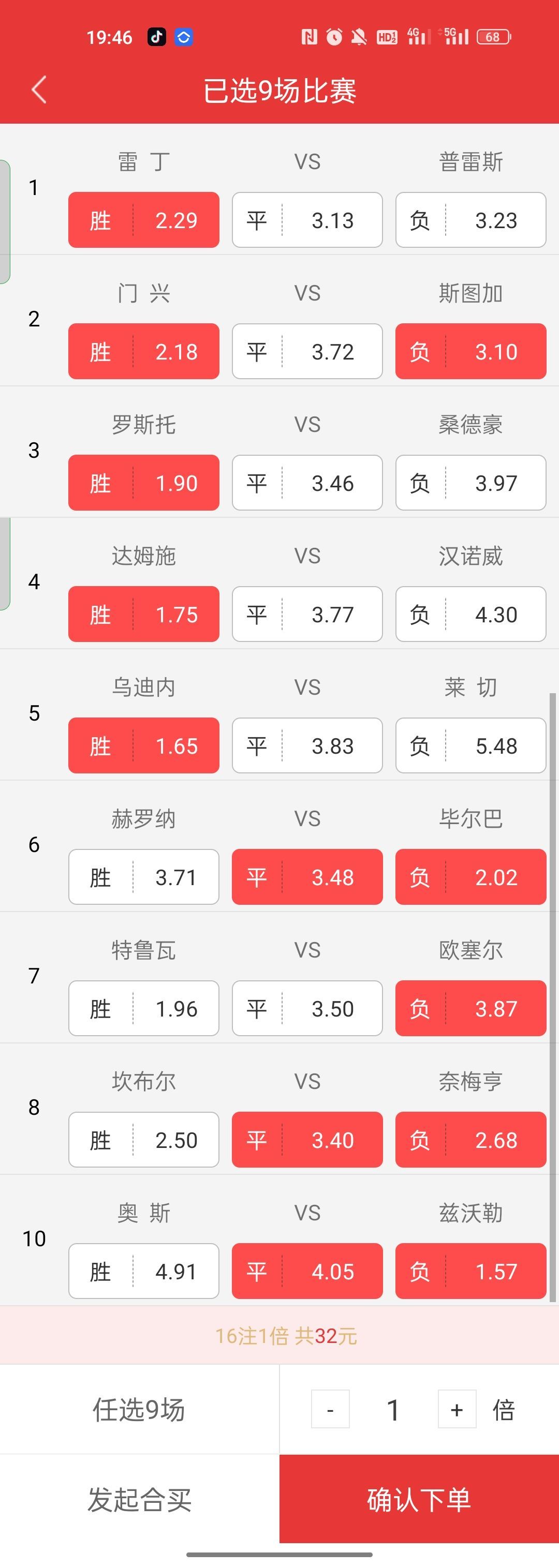This screenshot has width=559, height=1568.
Task: Decrease the bet multiplier with minus
Action: (x=330, y=1410)
